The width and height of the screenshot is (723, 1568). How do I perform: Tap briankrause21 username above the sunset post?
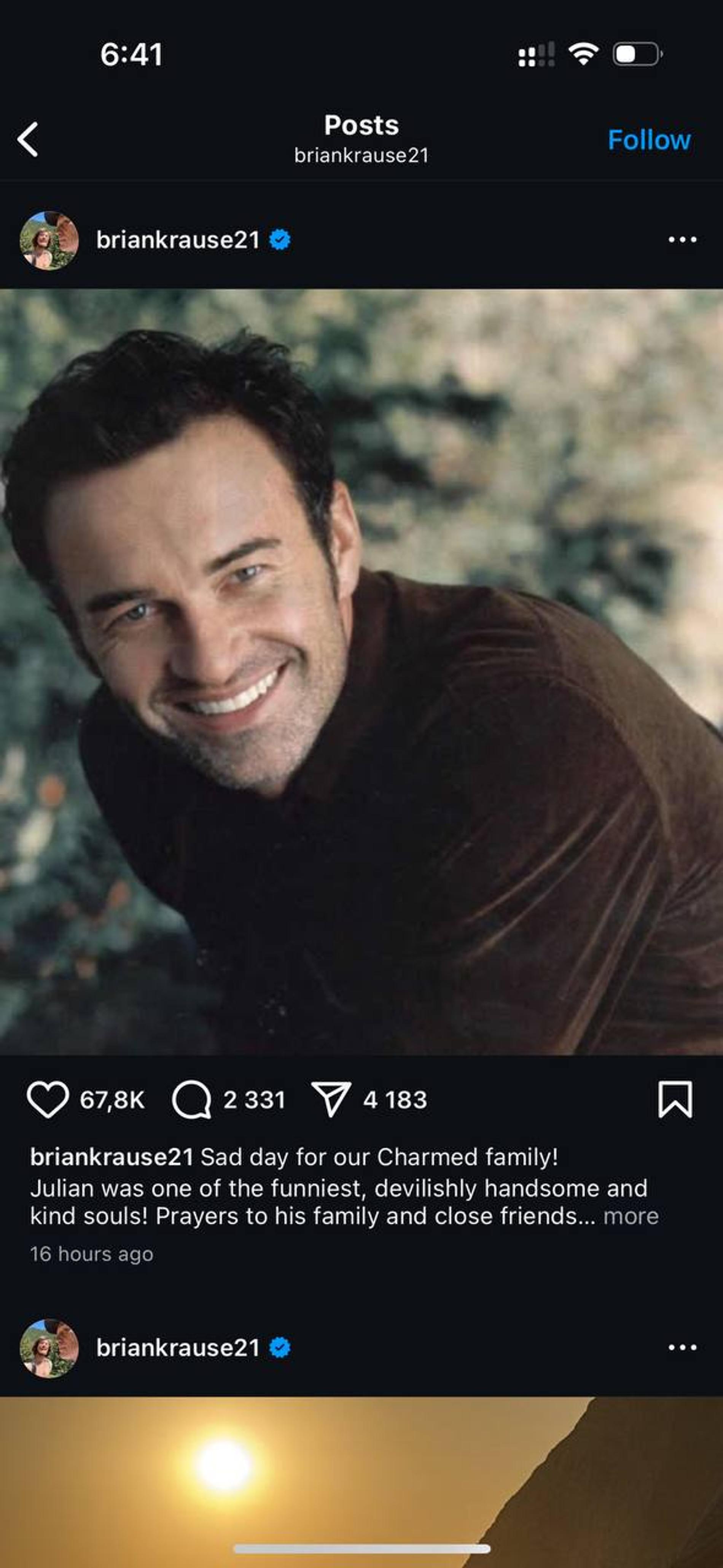[178, 1348]
